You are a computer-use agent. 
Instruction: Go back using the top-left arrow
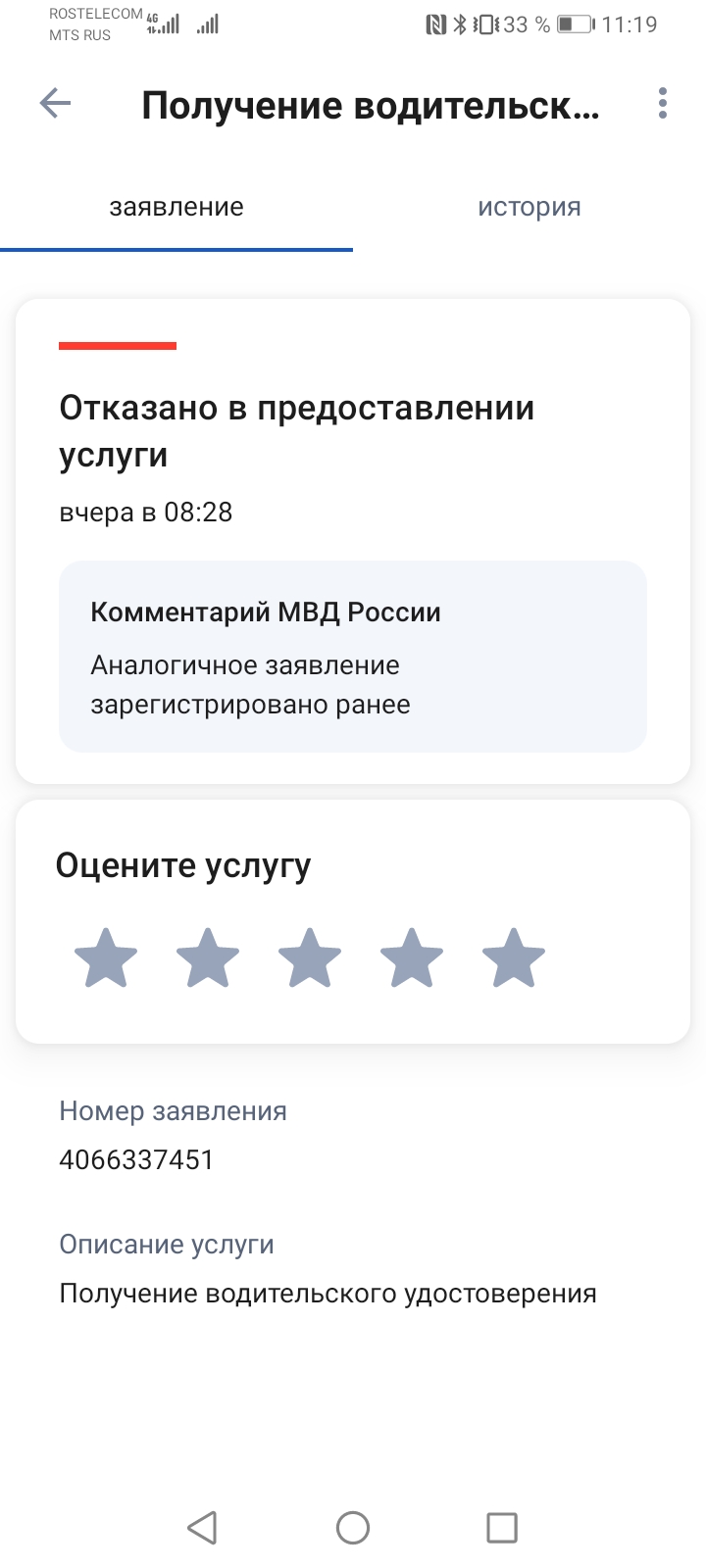(56, 103)
